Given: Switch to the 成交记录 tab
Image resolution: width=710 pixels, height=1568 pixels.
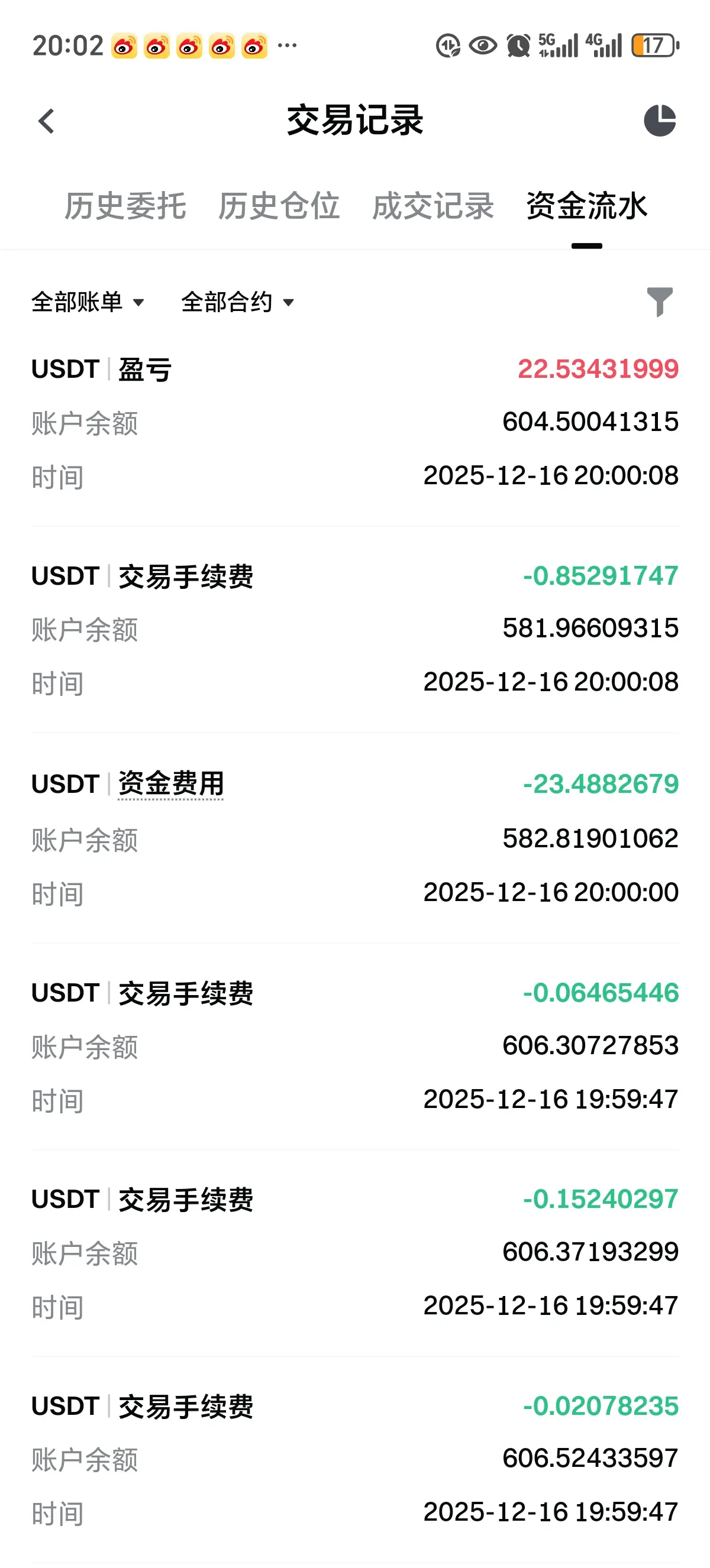Looking at the screenshot, I should [433, 206].
